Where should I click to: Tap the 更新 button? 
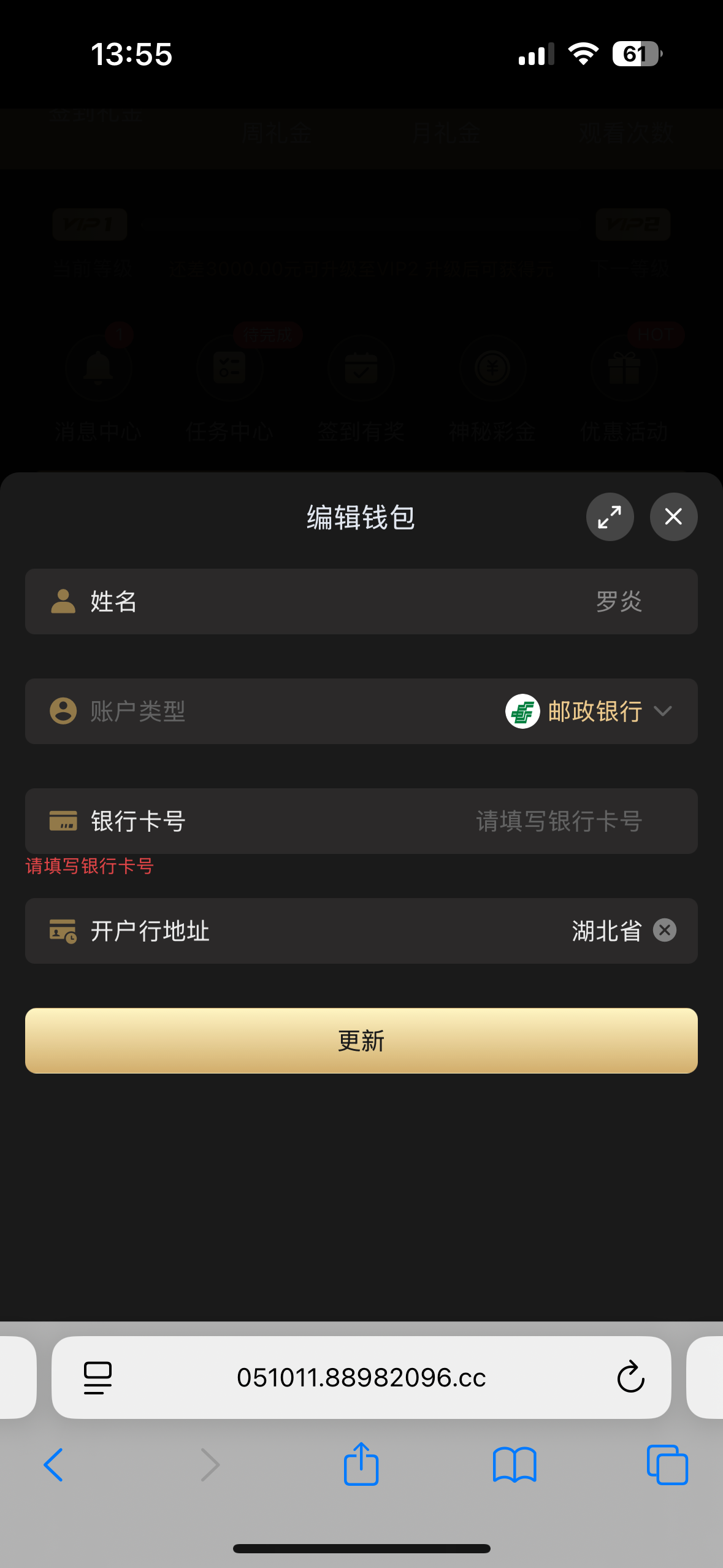[x=361, y=1040]
